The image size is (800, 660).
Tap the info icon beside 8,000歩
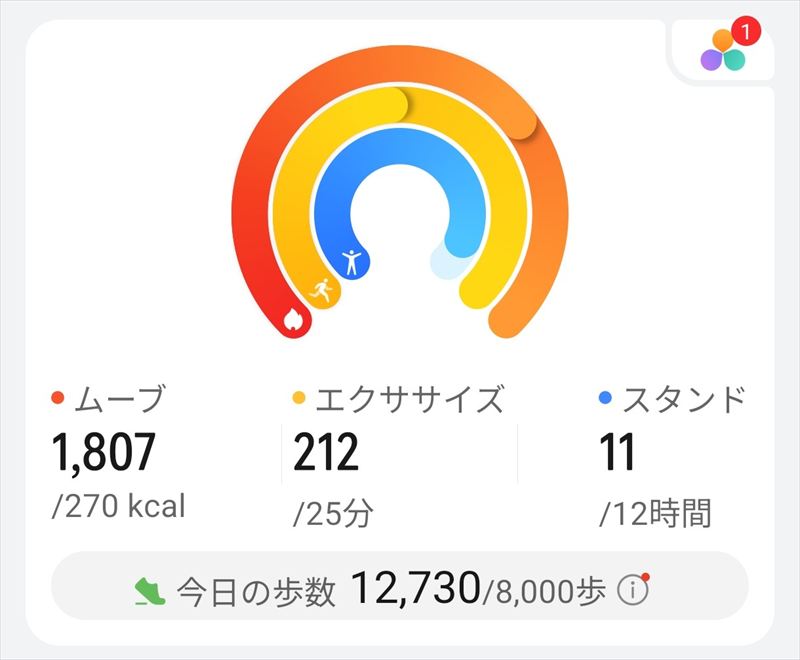tap(632, 591)
